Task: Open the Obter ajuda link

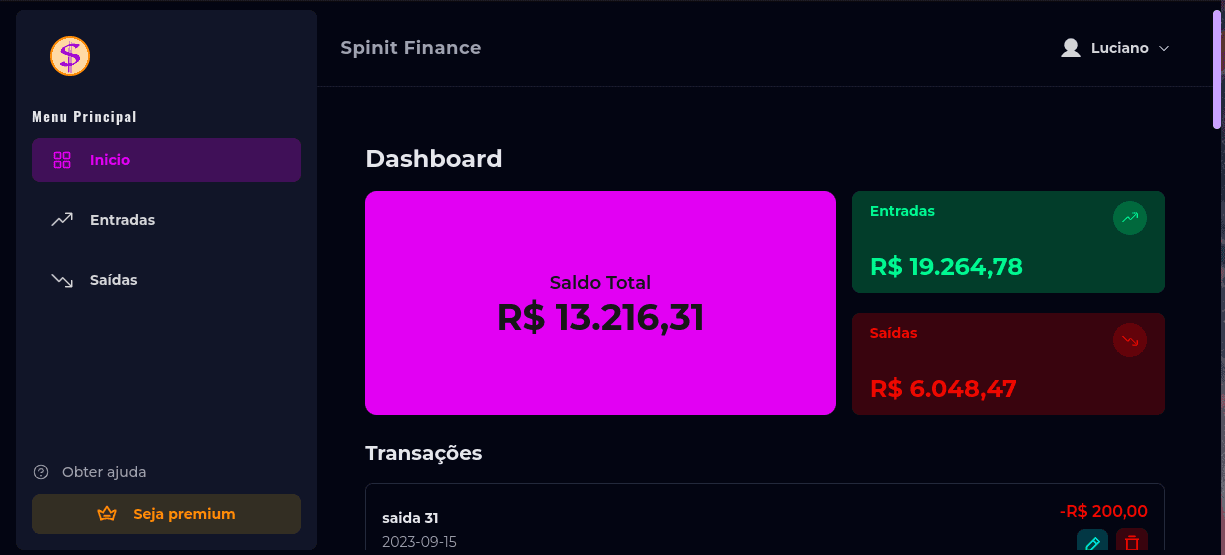Action: click(103, 472)
